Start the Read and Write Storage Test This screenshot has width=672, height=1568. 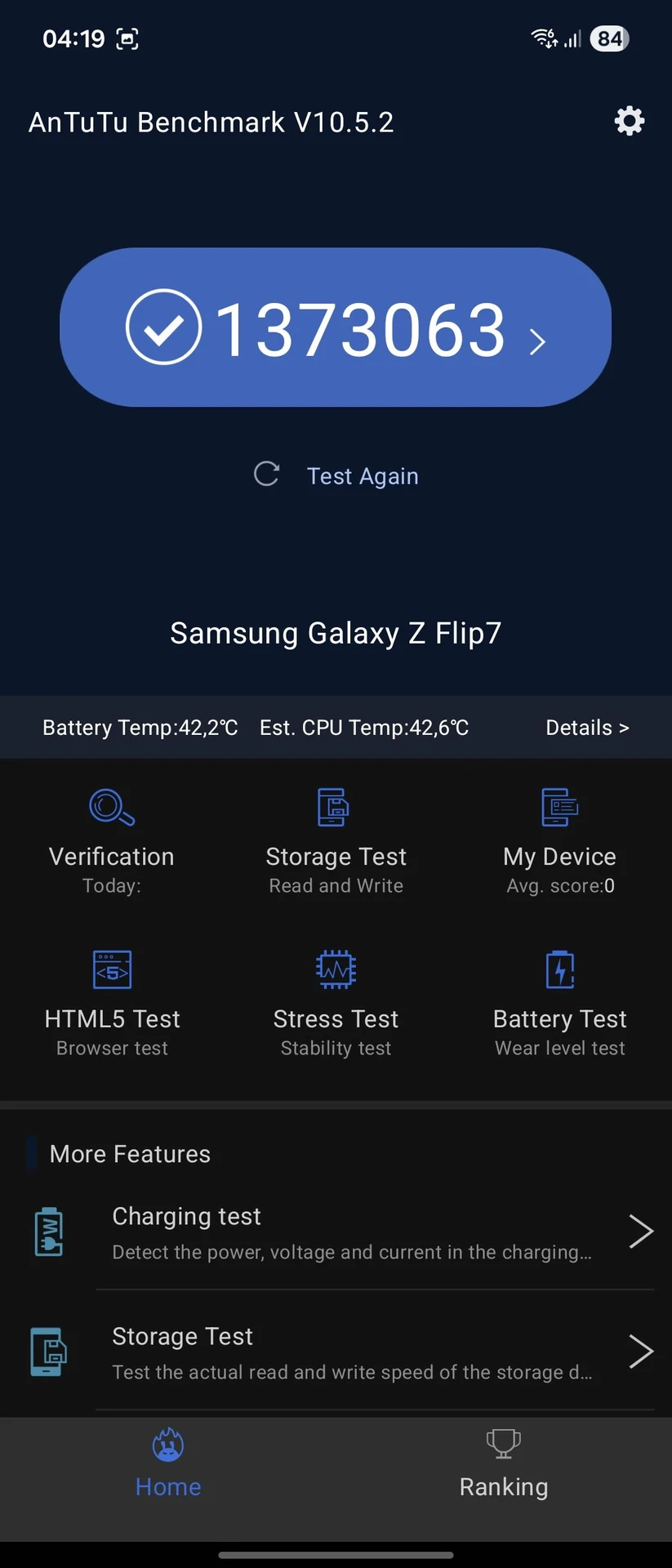coord(336,841)
